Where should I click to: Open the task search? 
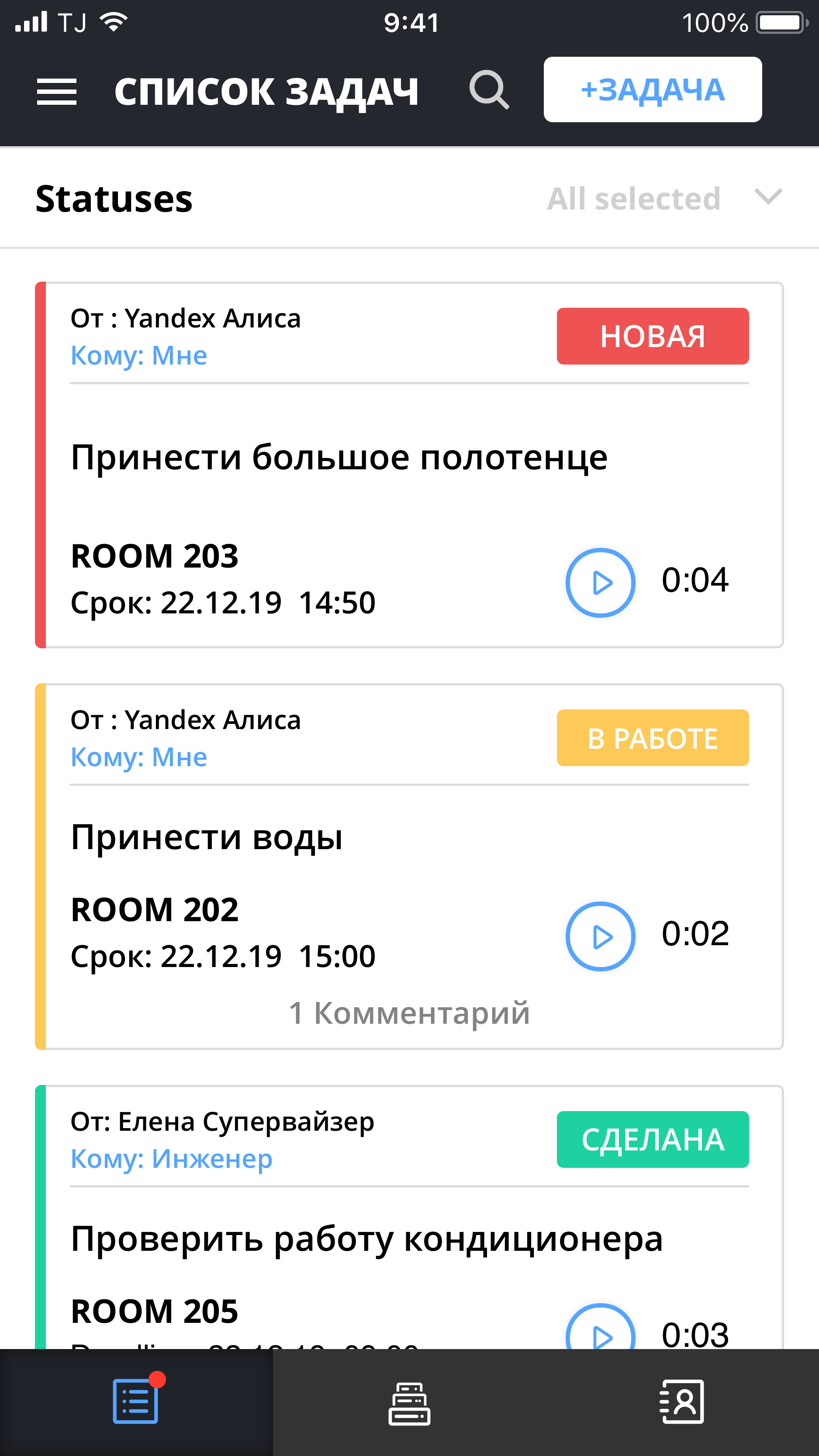click(489, 90)
